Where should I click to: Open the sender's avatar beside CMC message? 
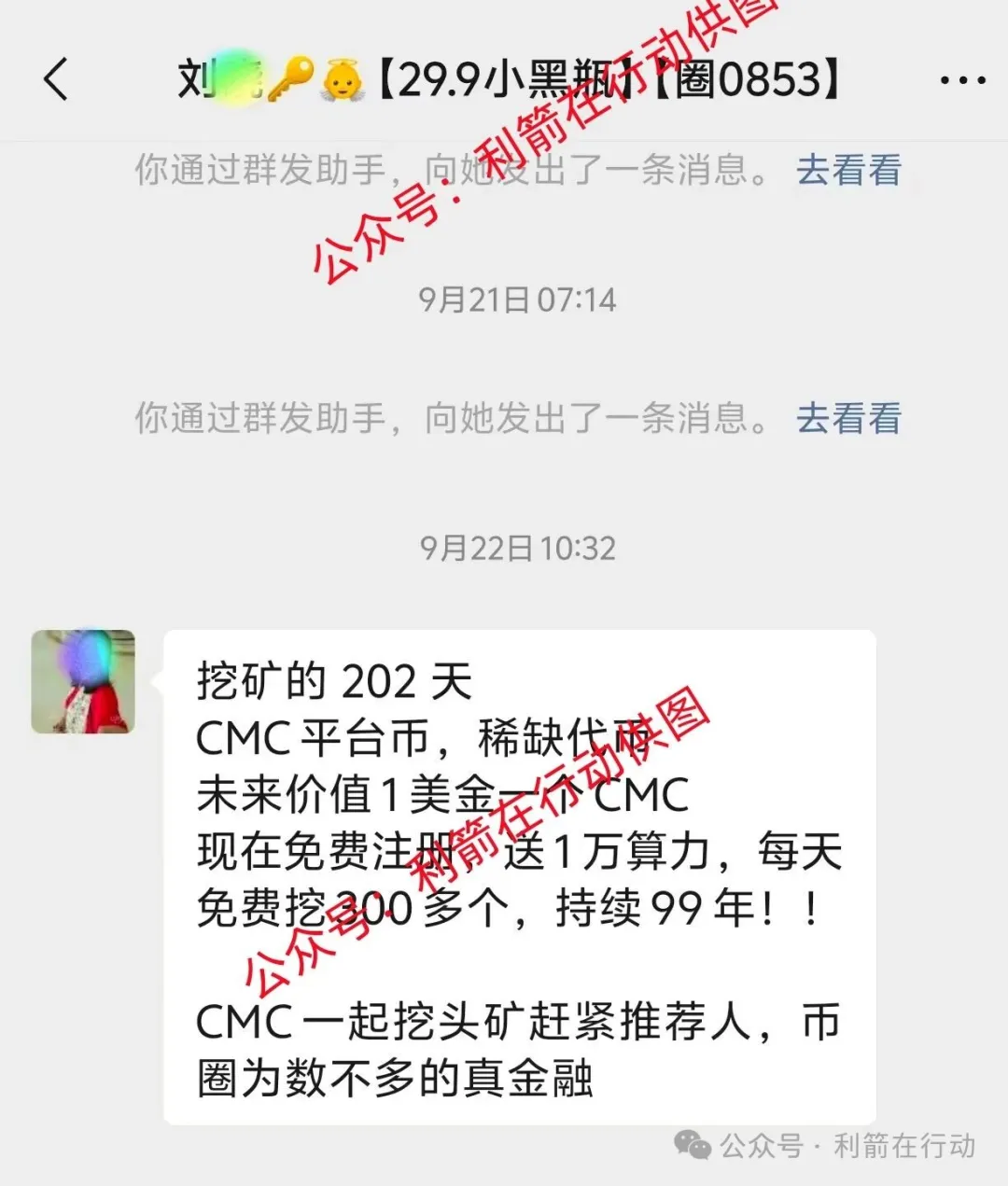coord(83,681)
